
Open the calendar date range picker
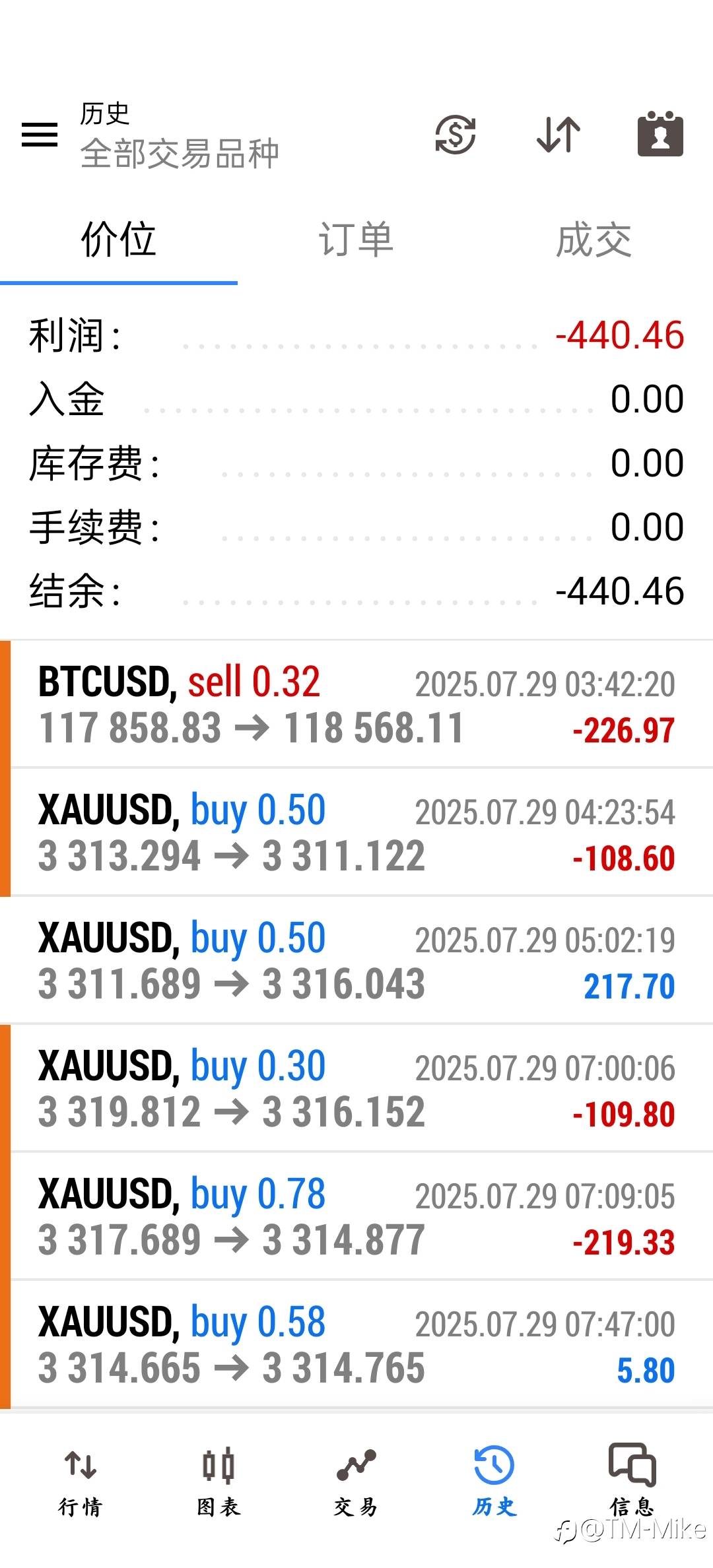point(660,134)
